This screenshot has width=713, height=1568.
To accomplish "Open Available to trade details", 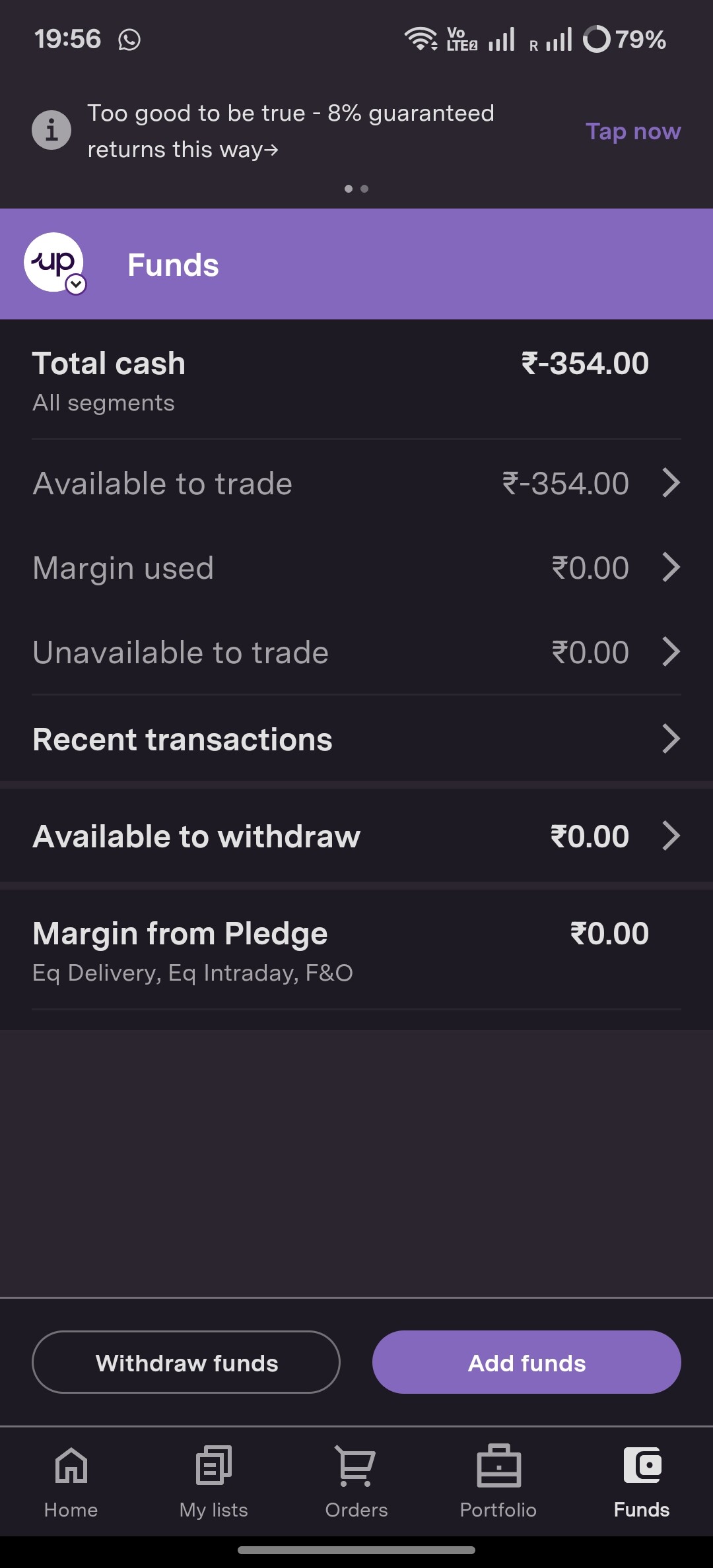I will [356, 483].
